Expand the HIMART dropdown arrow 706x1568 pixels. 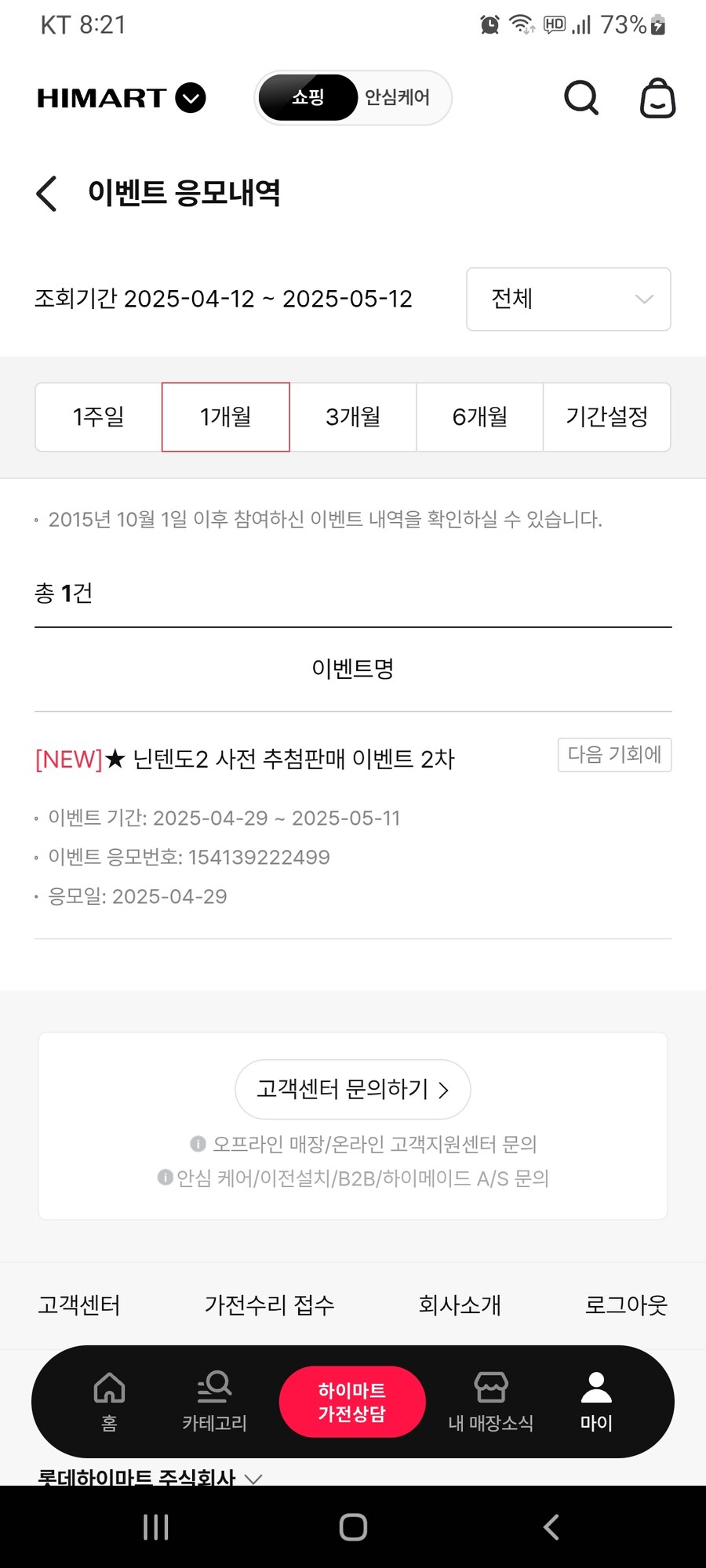191,98
